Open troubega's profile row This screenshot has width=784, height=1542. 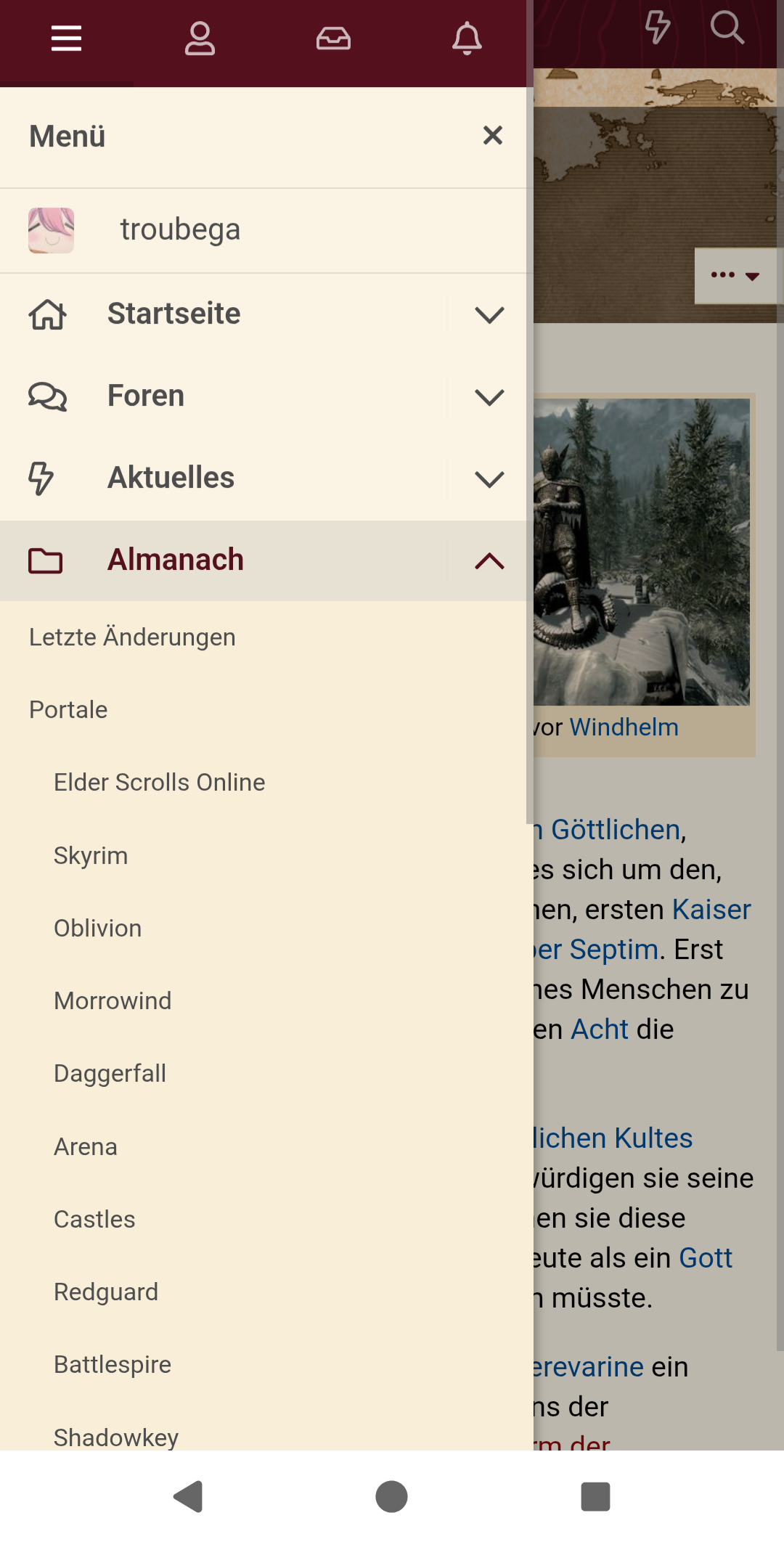180,230
